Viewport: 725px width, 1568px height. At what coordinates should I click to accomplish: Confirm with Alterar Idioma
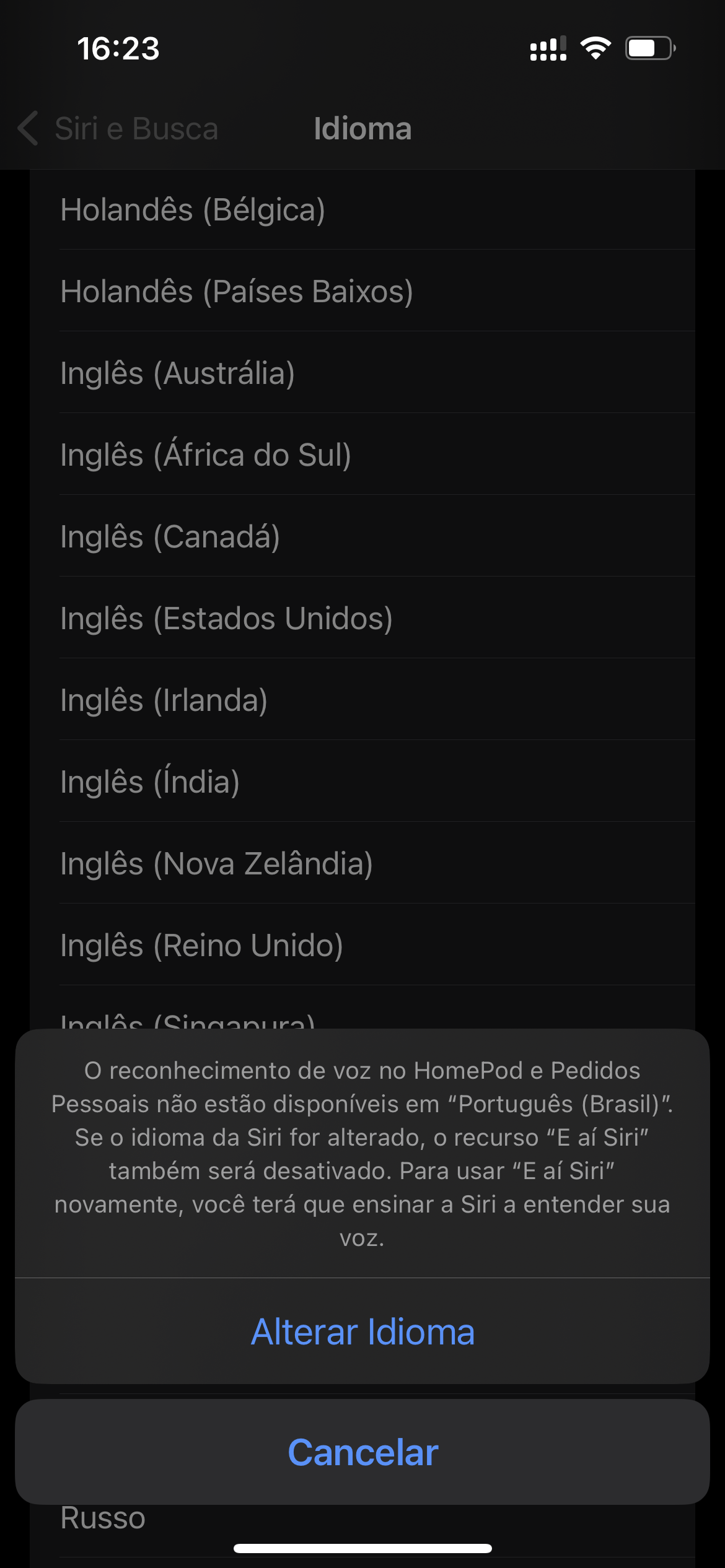click(x=362, y=1331)
